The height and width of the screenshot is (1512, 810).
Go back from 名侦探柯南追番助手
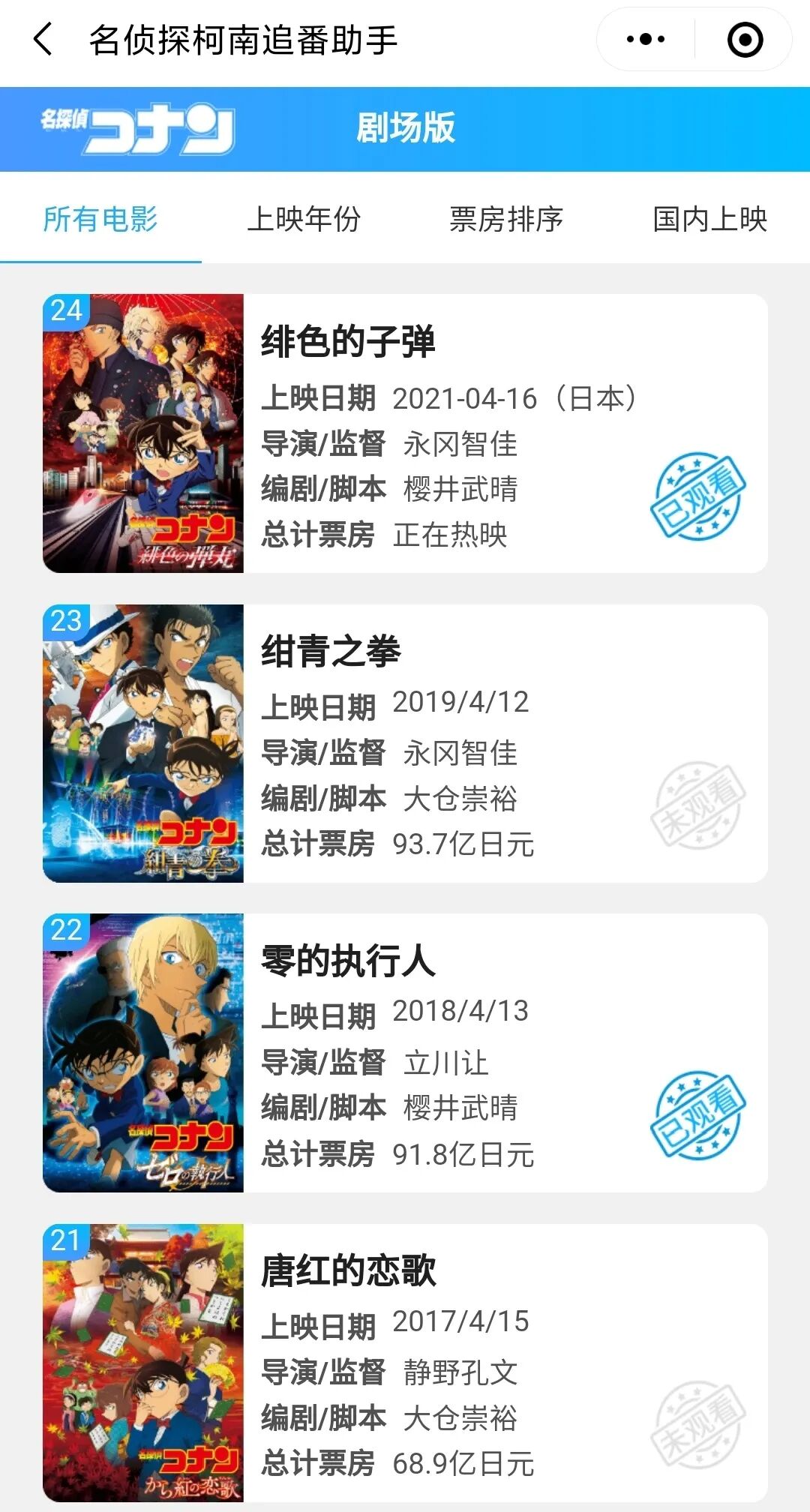(43, 39)
